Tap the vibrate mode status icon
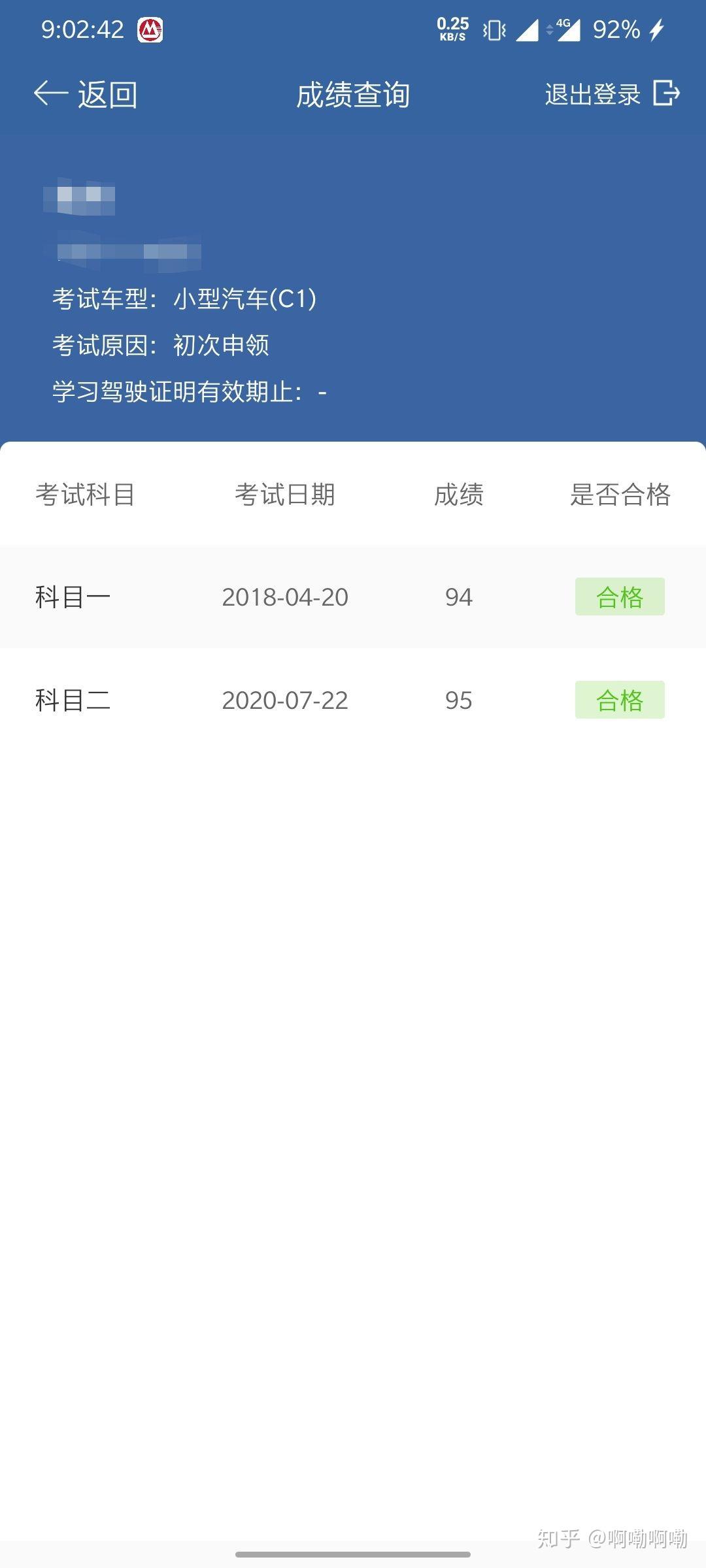The height and width of the screenshot is (1568, 706). [494, 29]
